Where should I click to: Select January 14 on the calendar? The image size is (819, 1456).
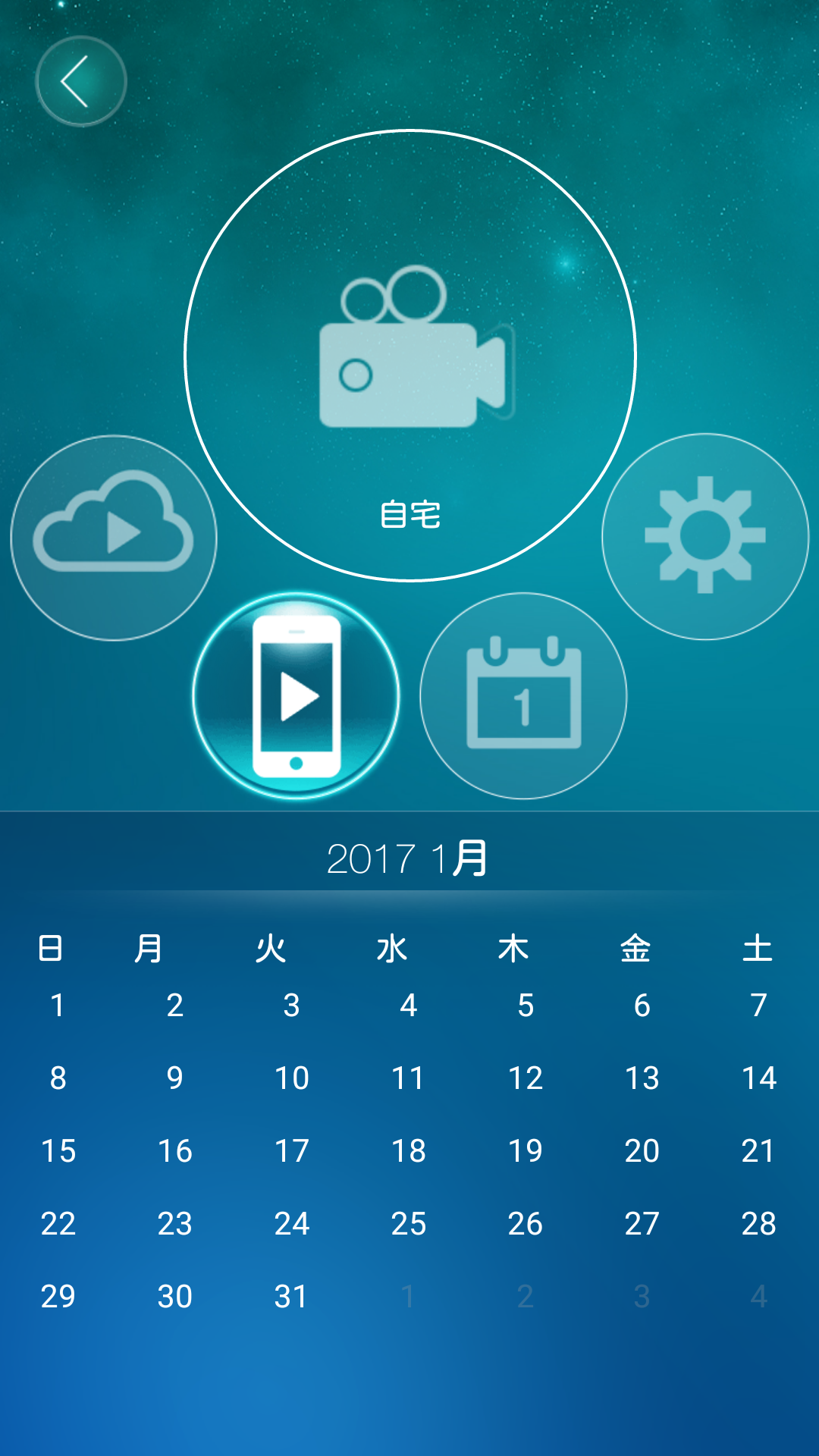point(758,1078)
